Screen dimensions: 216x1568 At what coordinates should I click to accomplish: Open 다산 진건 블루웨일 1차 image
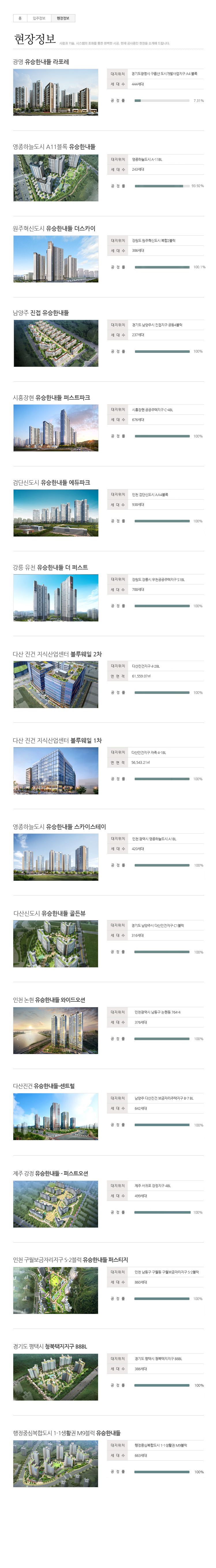point(55,771)
